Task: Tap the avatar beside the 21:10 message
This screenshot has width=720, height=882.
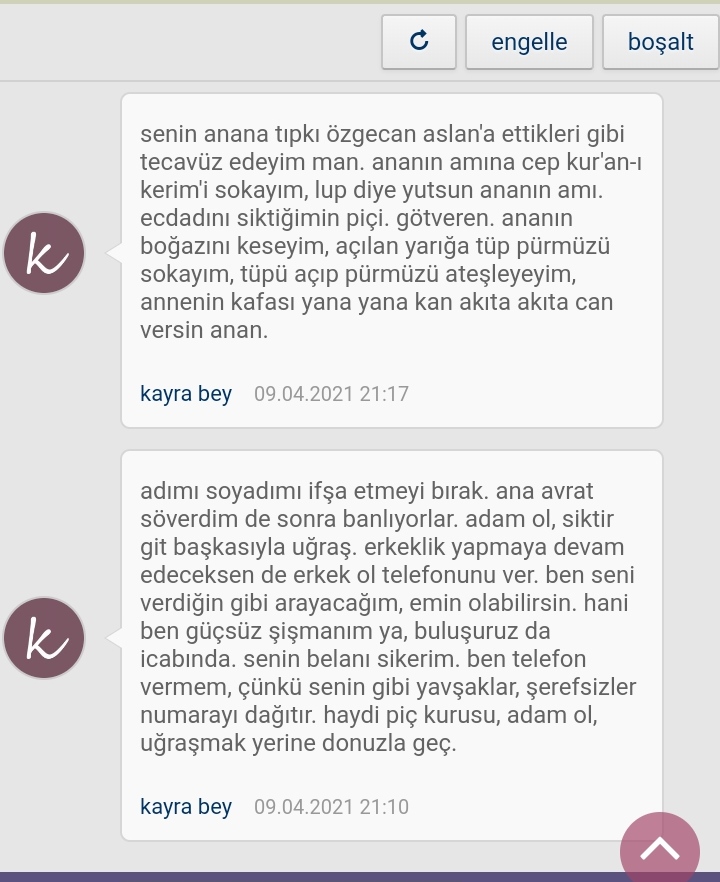Action: point(44,637)
